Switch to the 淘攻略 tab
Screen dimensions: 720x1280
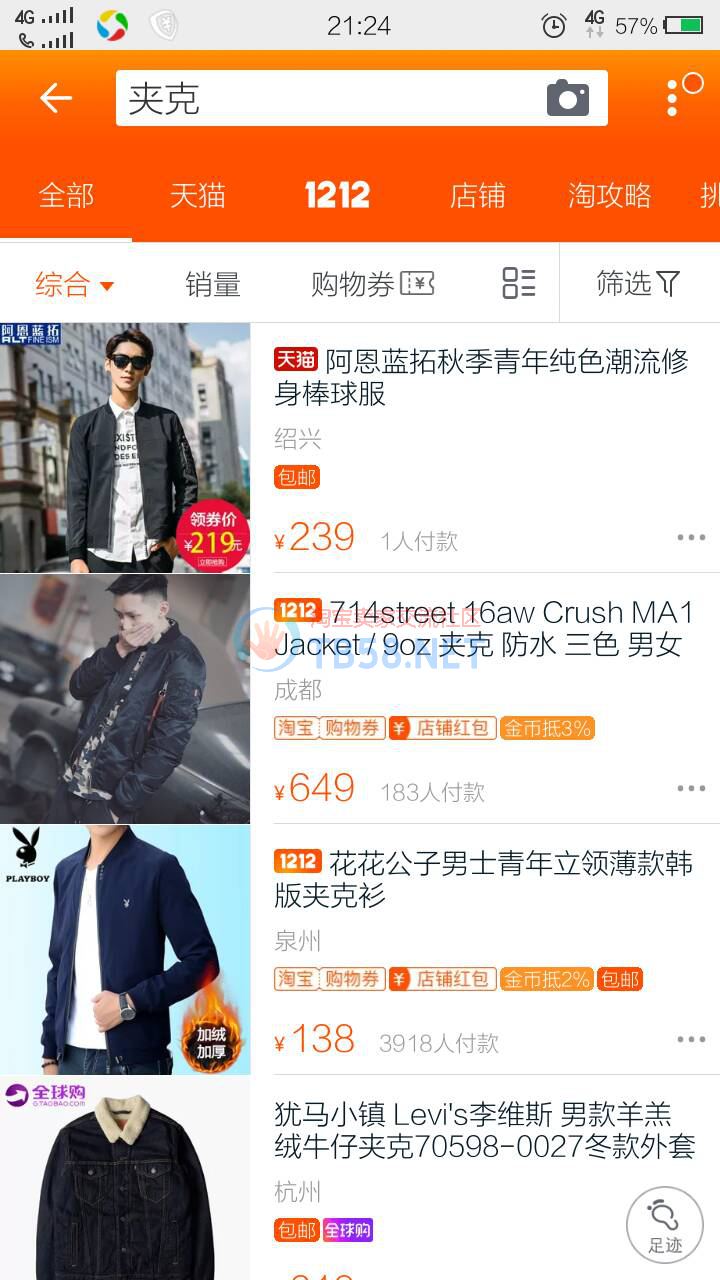[x=609, y=195]
